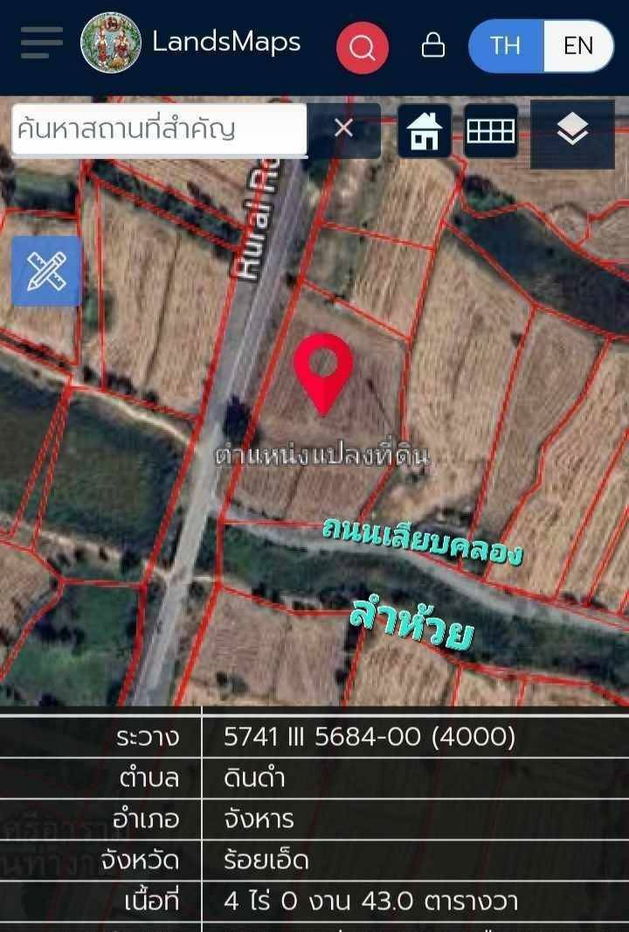Open the hamburger drawer menu
629x932 pixels.
(x=41, y=43)
